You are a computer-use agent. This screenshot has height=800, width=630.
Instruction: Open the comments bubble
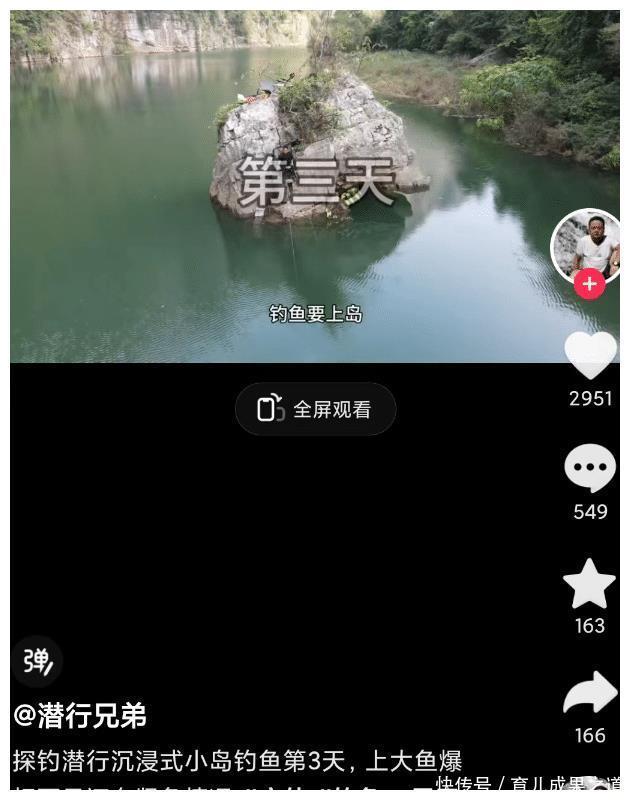click(590, 468)
